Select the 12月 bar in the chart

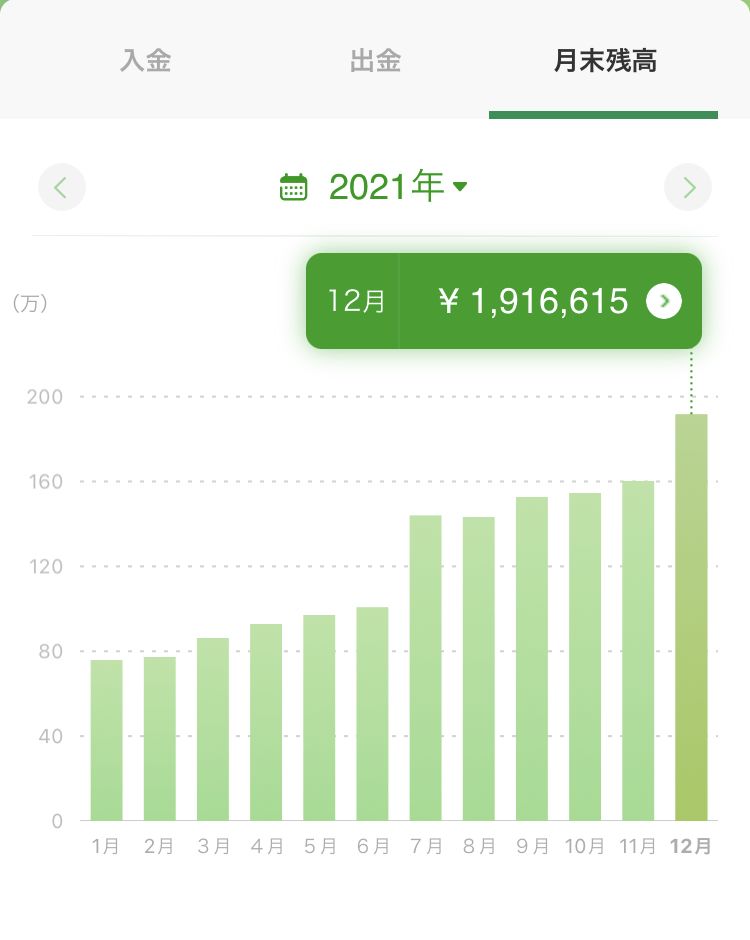click(691, 617)
